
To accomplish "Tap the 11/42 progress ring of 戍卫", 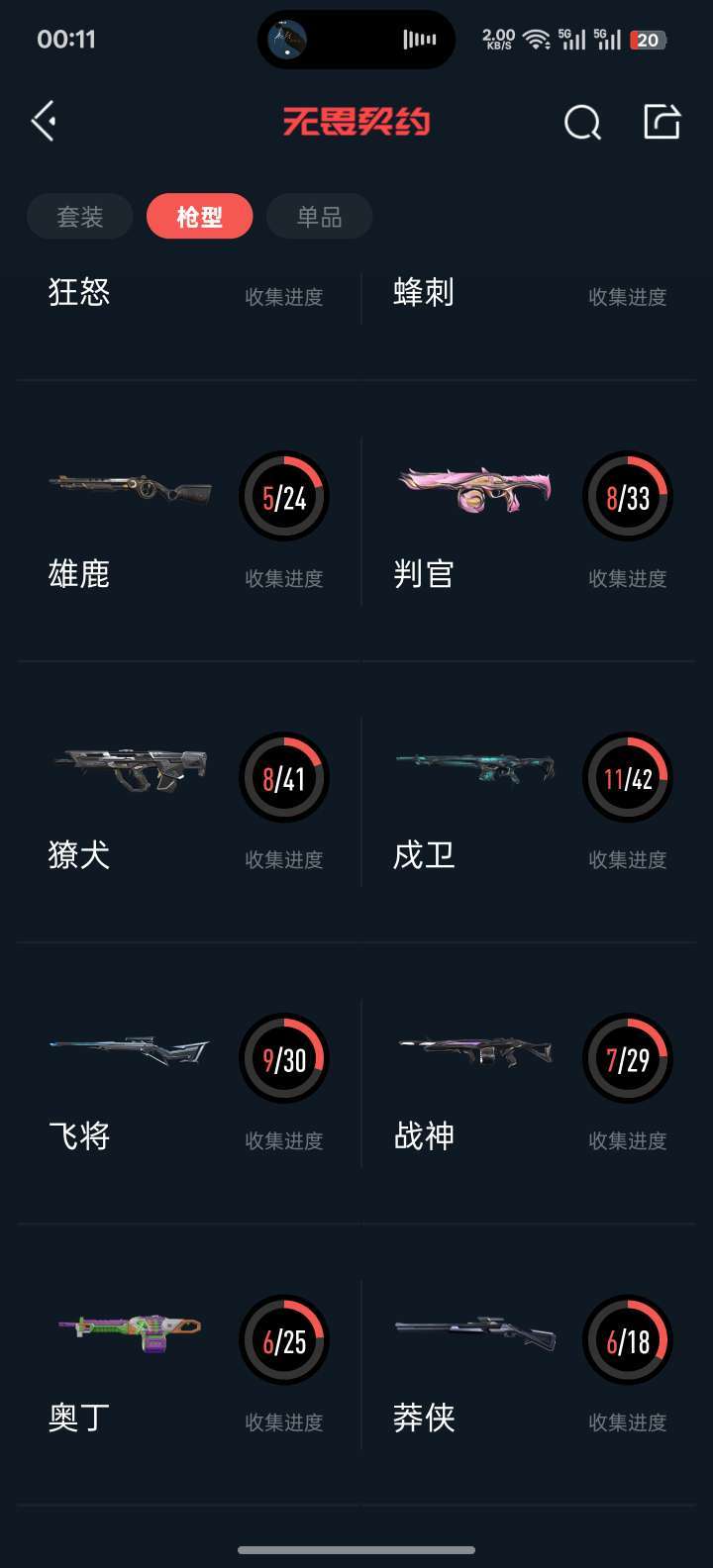I will pos(627,778).
